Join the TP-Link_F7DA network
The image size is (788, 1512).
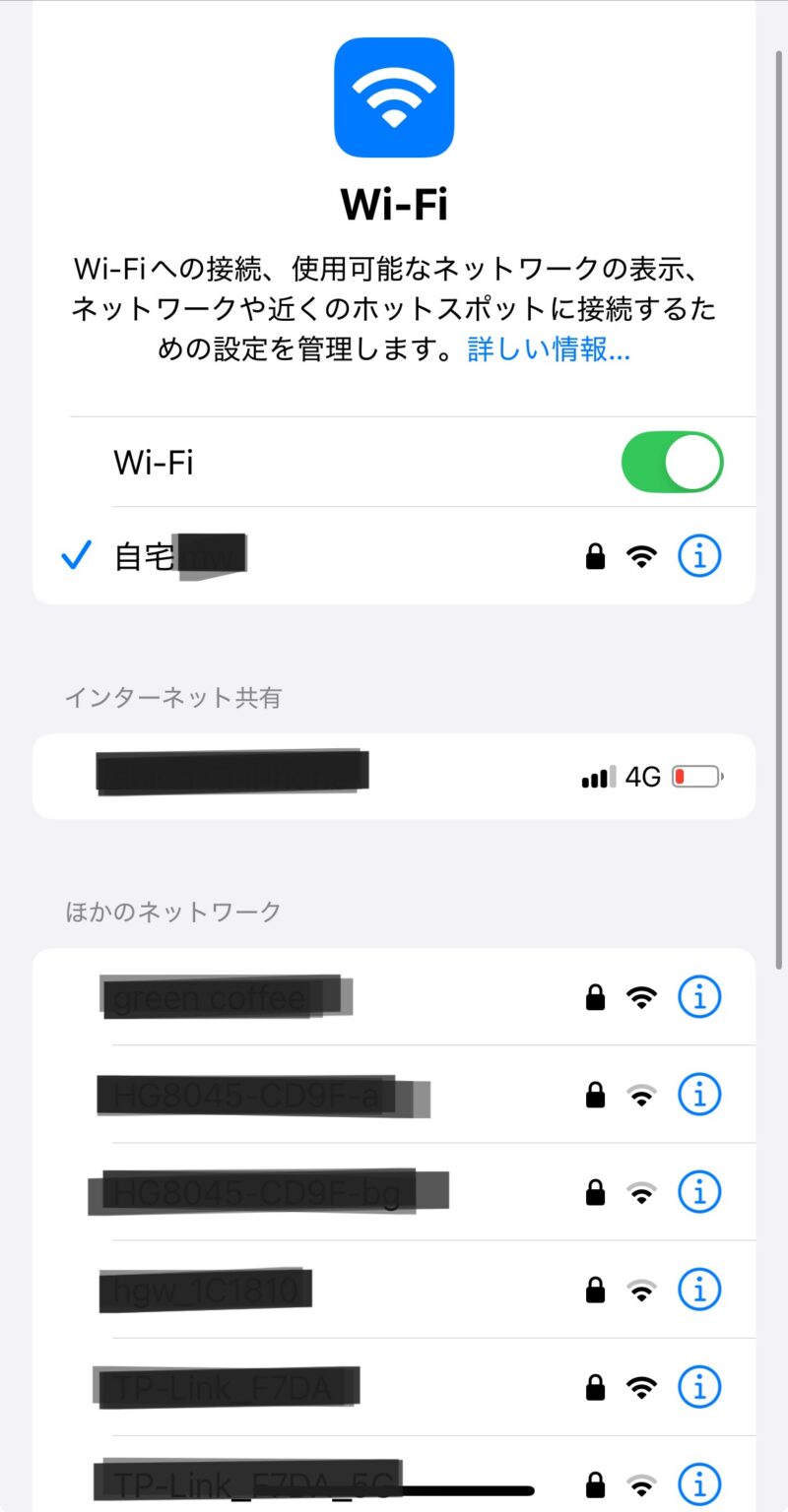coord(394,1387)
